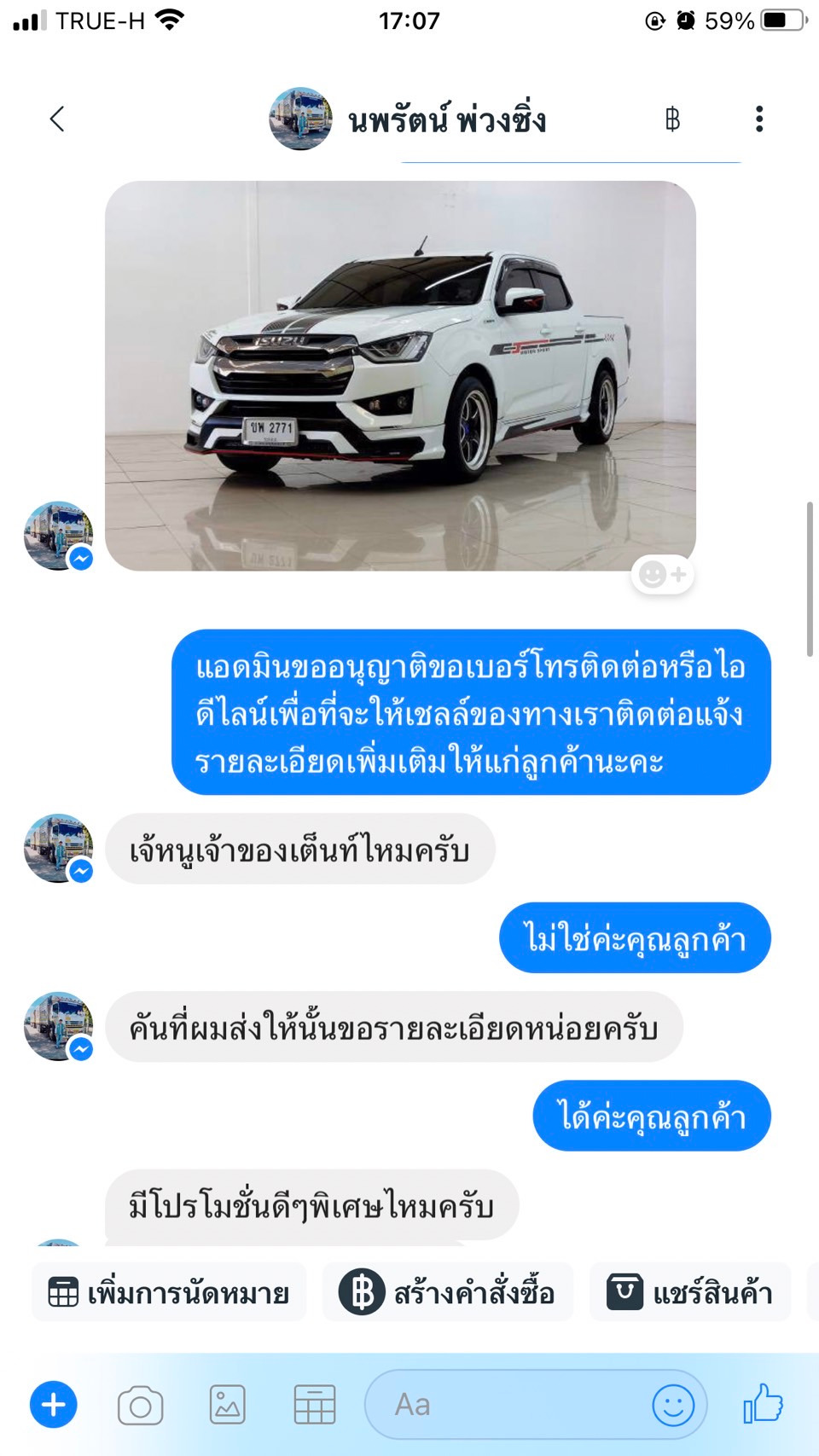819x1456 pixels.
Task: Add a reaction to the truck photo
Action: pyautogui.click(x=663, y=575)
